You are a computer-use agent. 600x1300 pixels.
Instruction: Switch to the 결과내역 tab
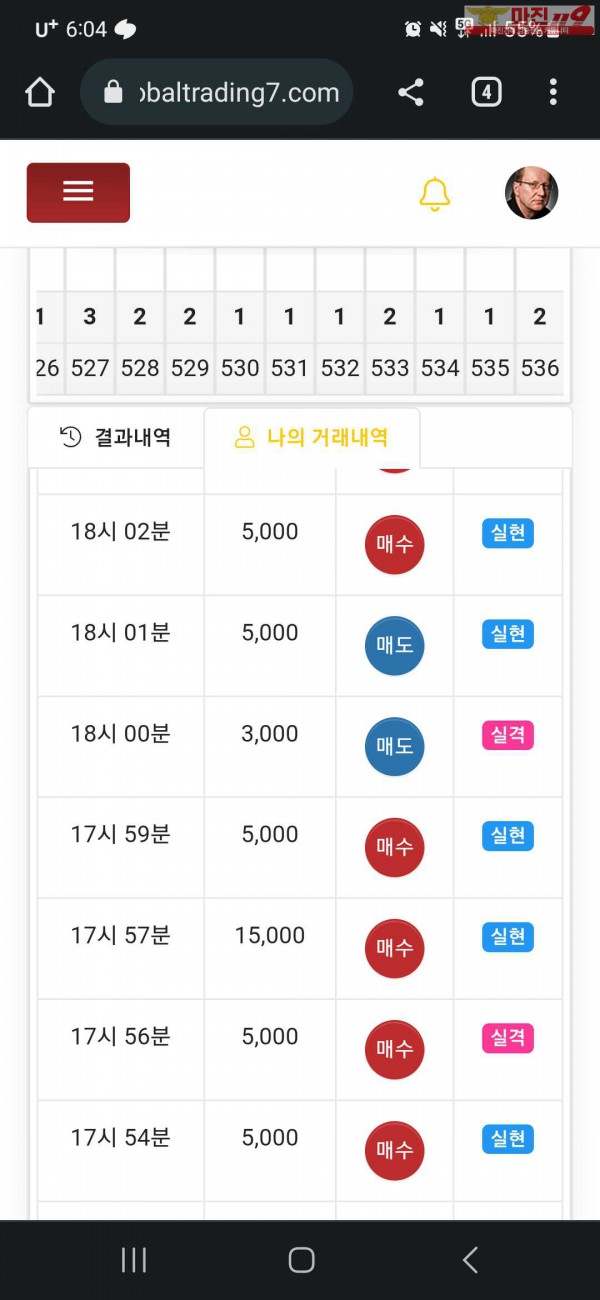115,437
